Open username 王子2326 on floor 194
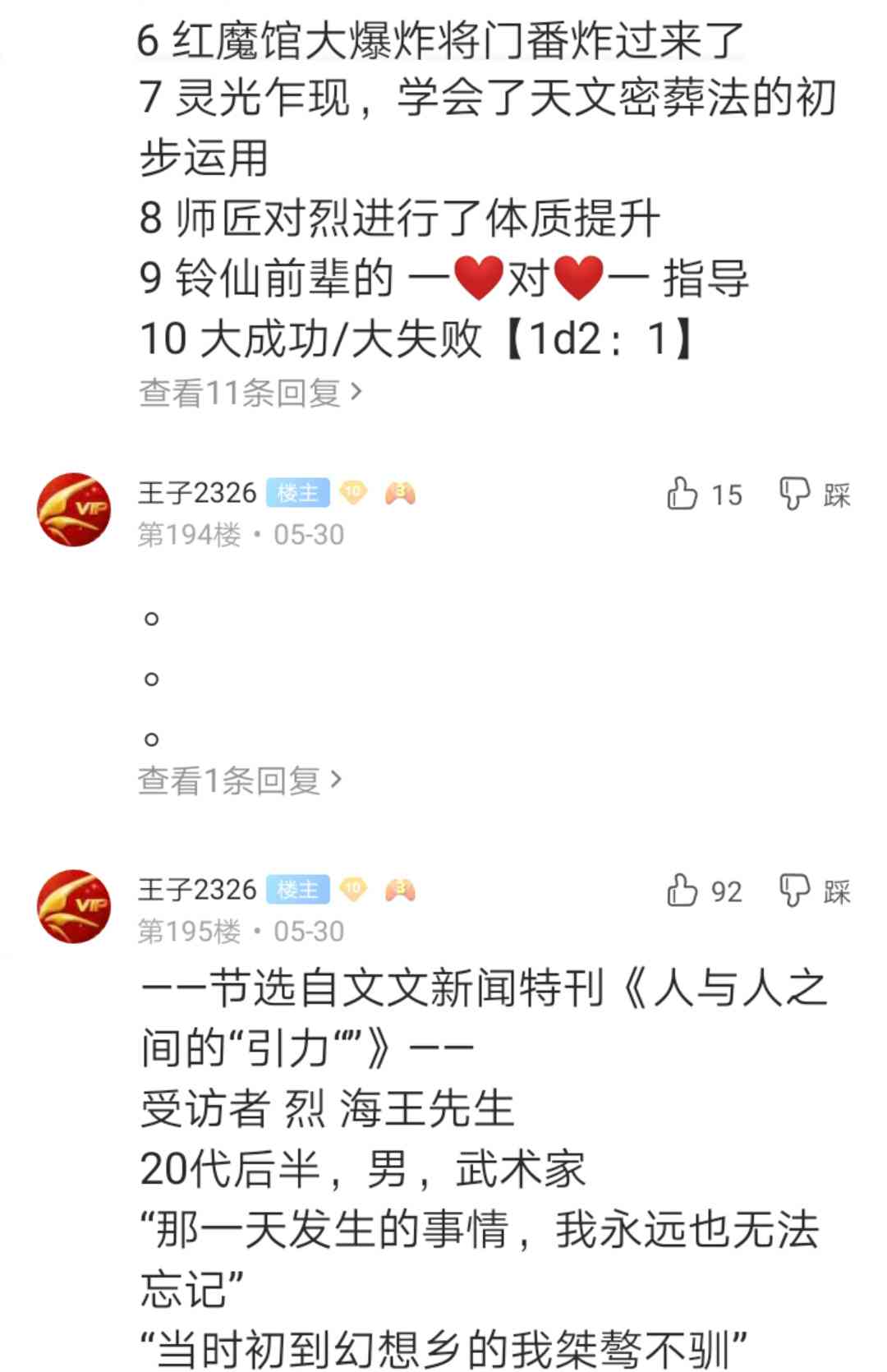This screenshot has width=887, height=1372. (x=197, y=493)
